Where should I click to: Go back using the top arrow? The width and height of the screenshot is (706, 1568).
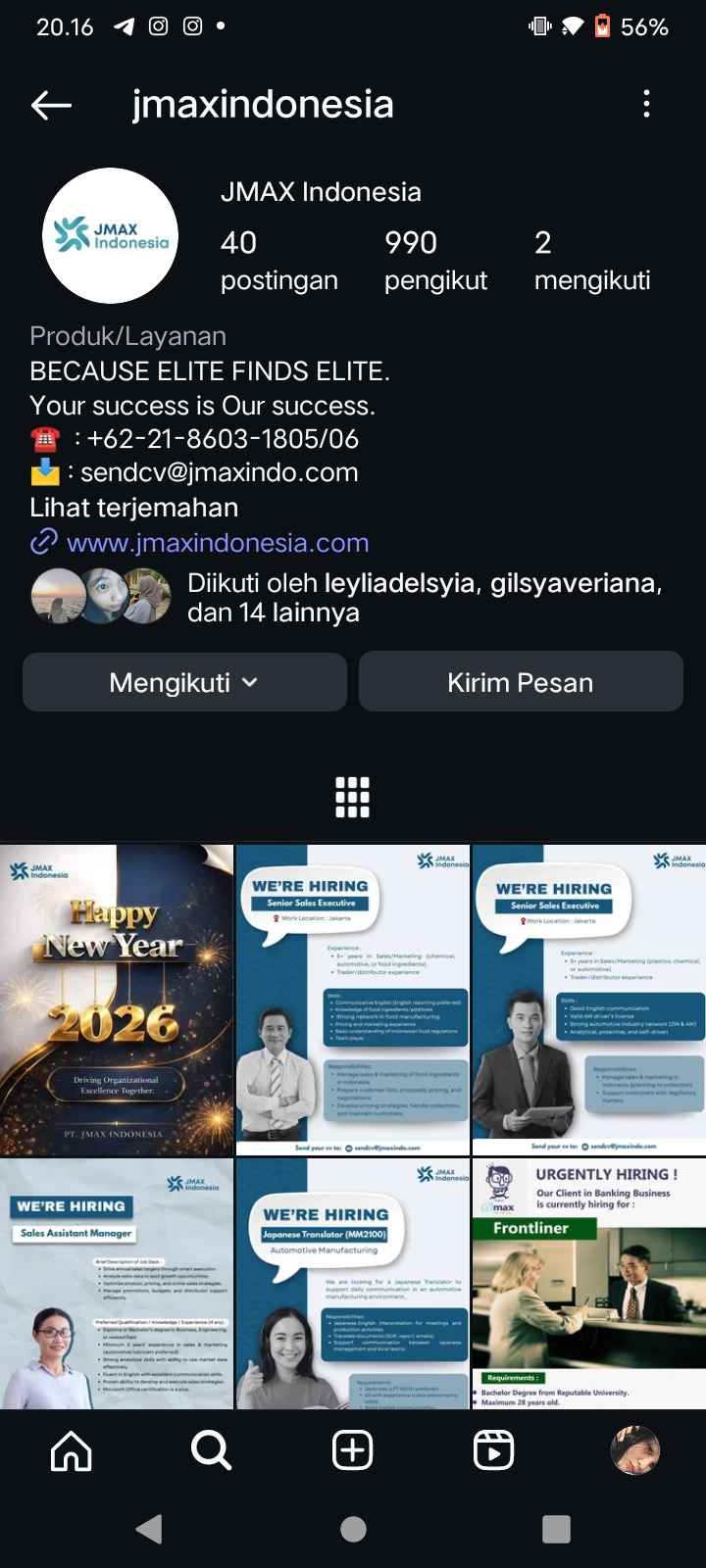pyautogui.click(x=51, y=105)
